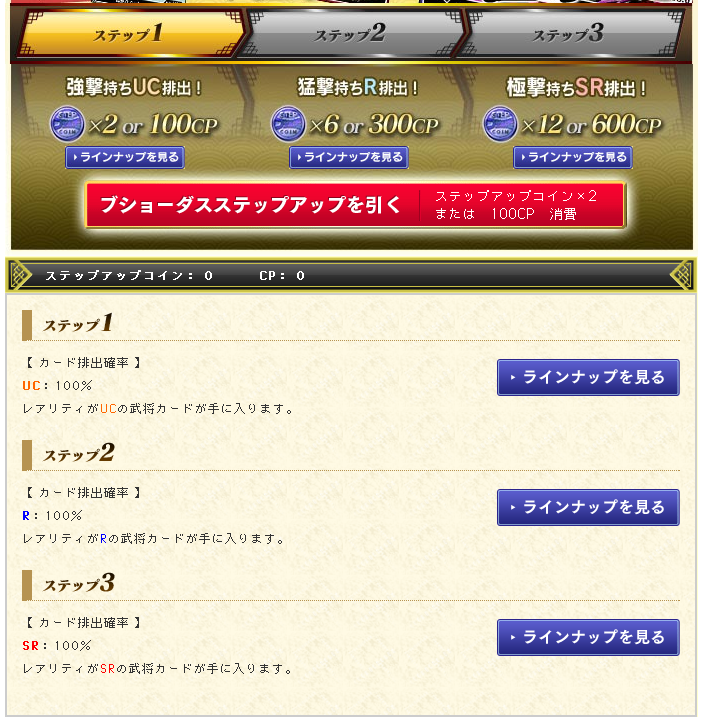This screenshot has height=722, width=702.
Task: Open ラインナップを見る in ステップ2 section
Action: 588,508
